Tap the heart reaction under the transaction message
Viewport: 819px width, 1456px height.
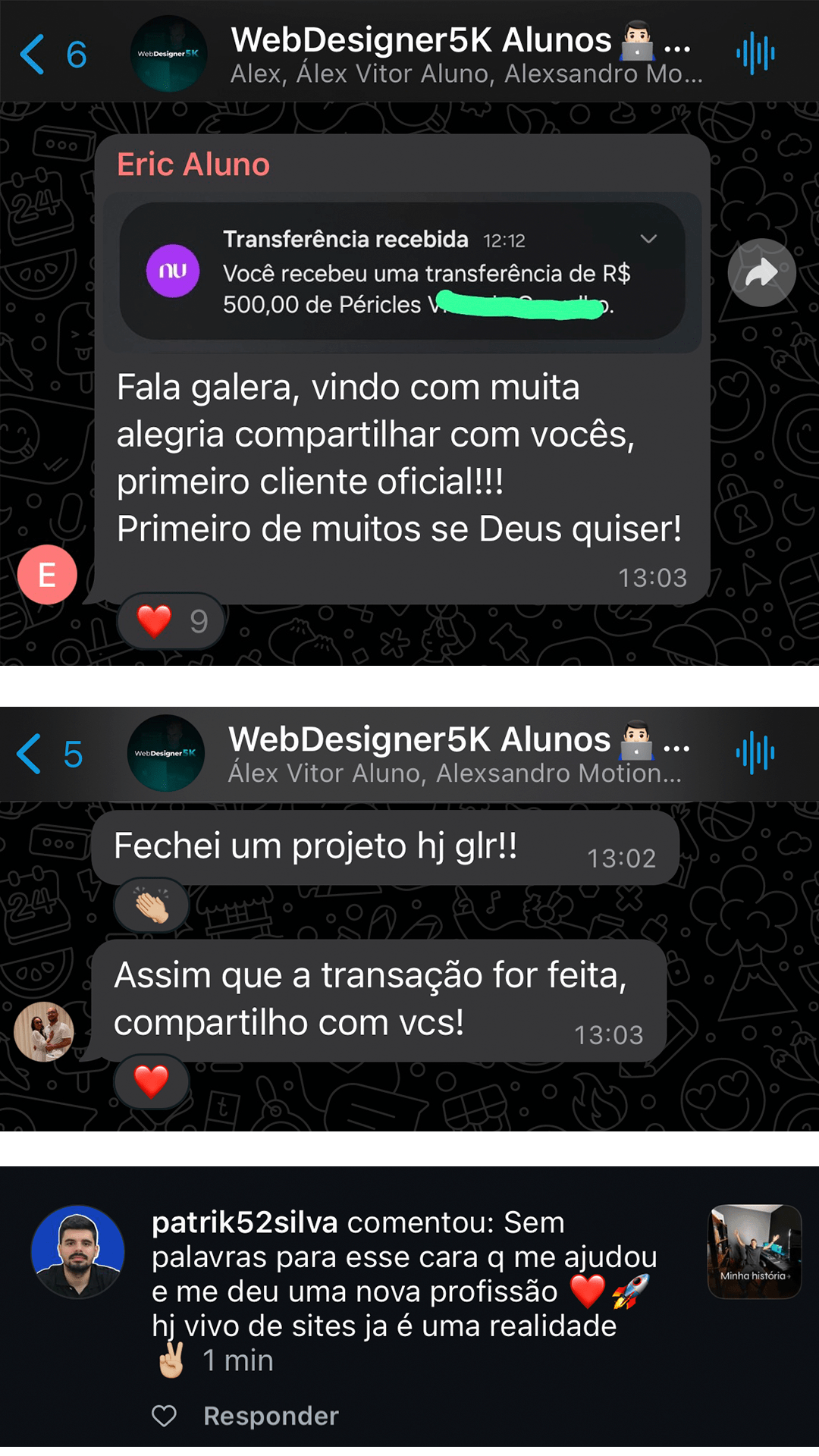point(152,1083)
